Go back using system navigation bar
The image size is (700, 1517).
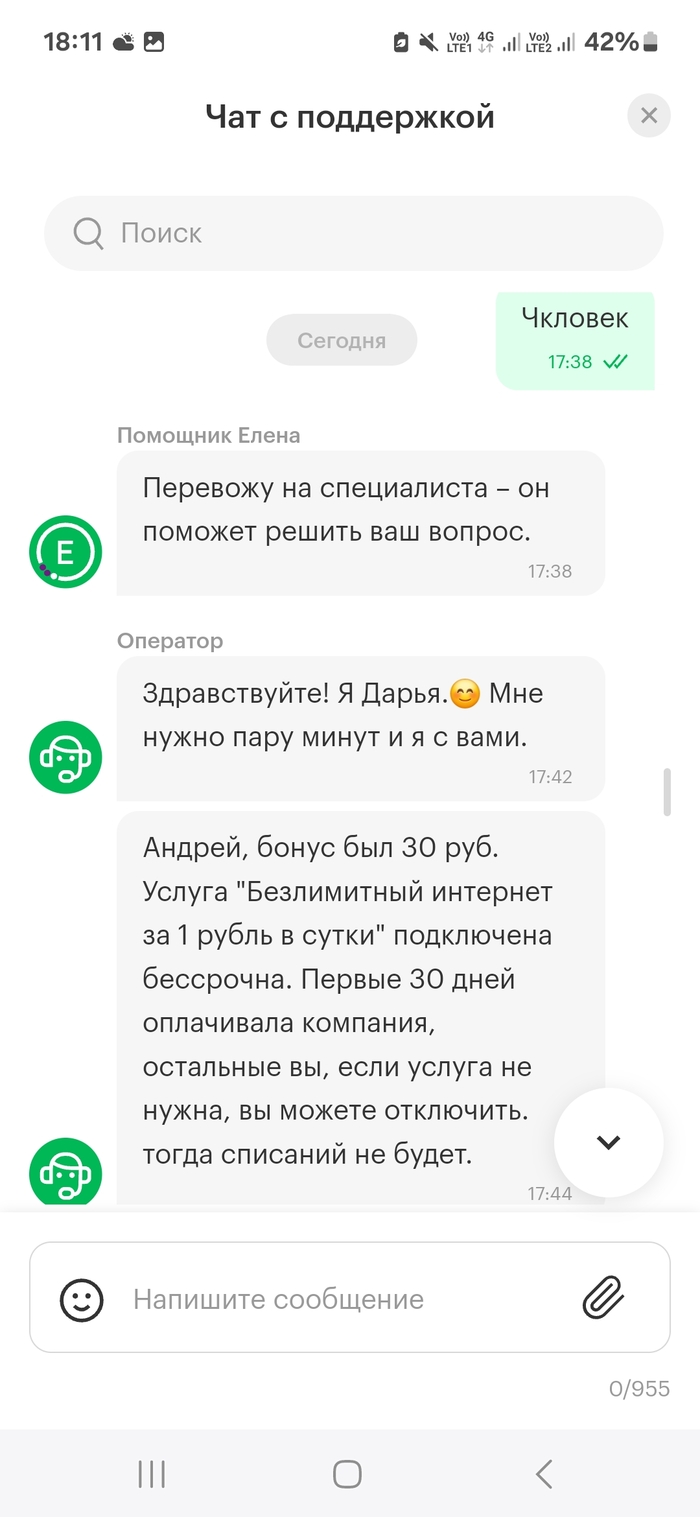pos(544,1473)
